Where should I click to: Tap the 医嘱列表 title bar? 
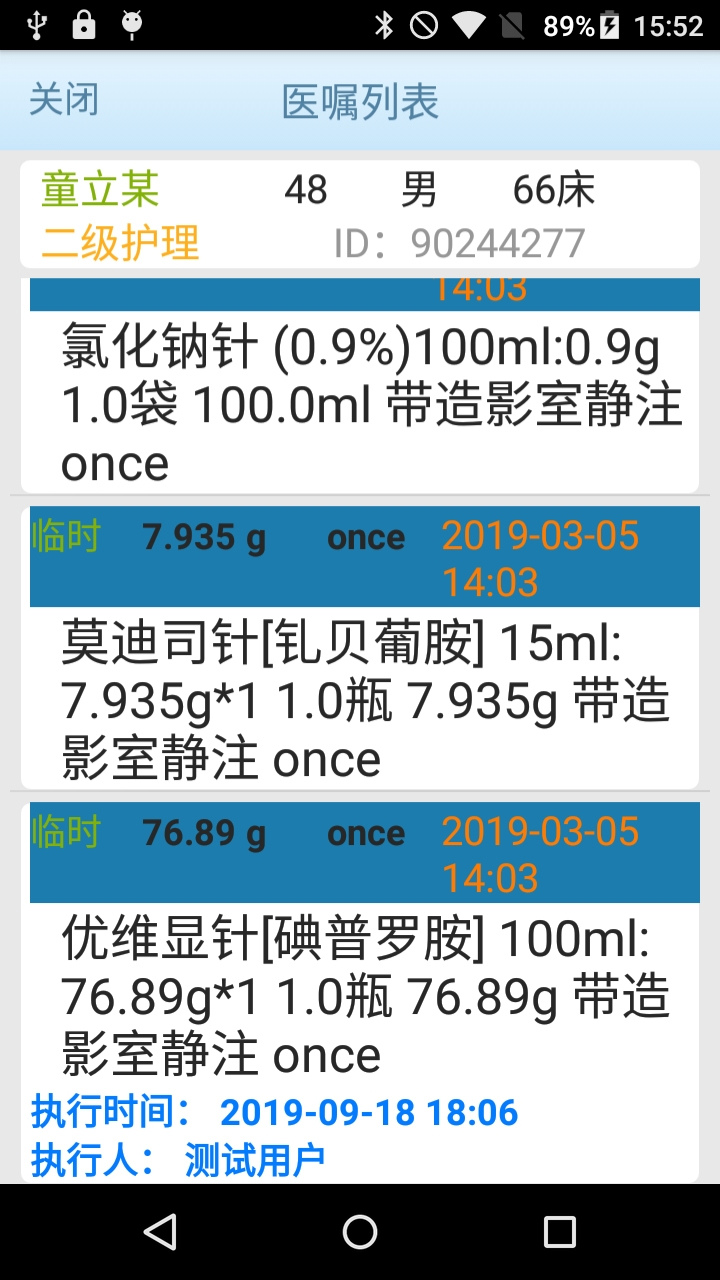pos(360,99)
